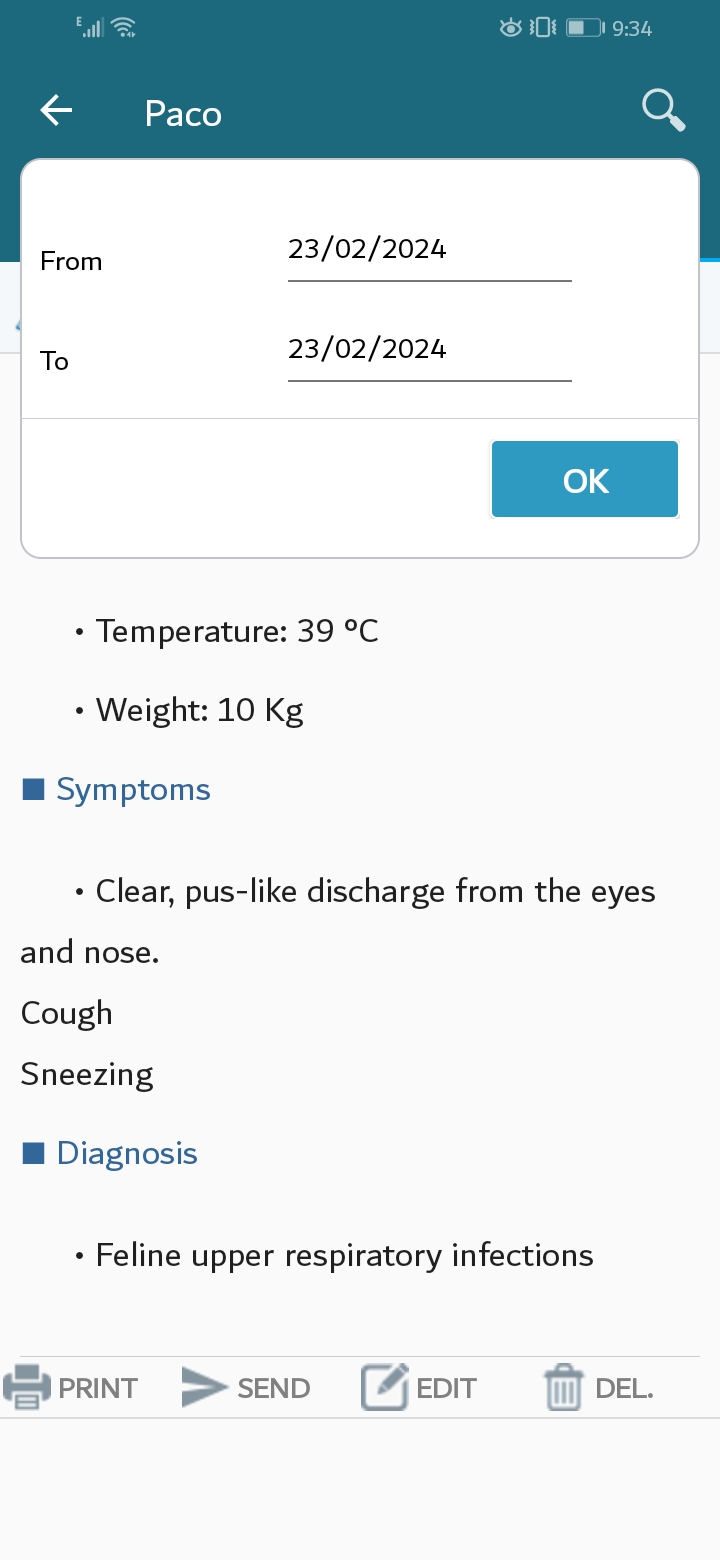This screenshot has height=1560, width=720.
Task: Print this medical record
Action: click(x=70, y=1388)
